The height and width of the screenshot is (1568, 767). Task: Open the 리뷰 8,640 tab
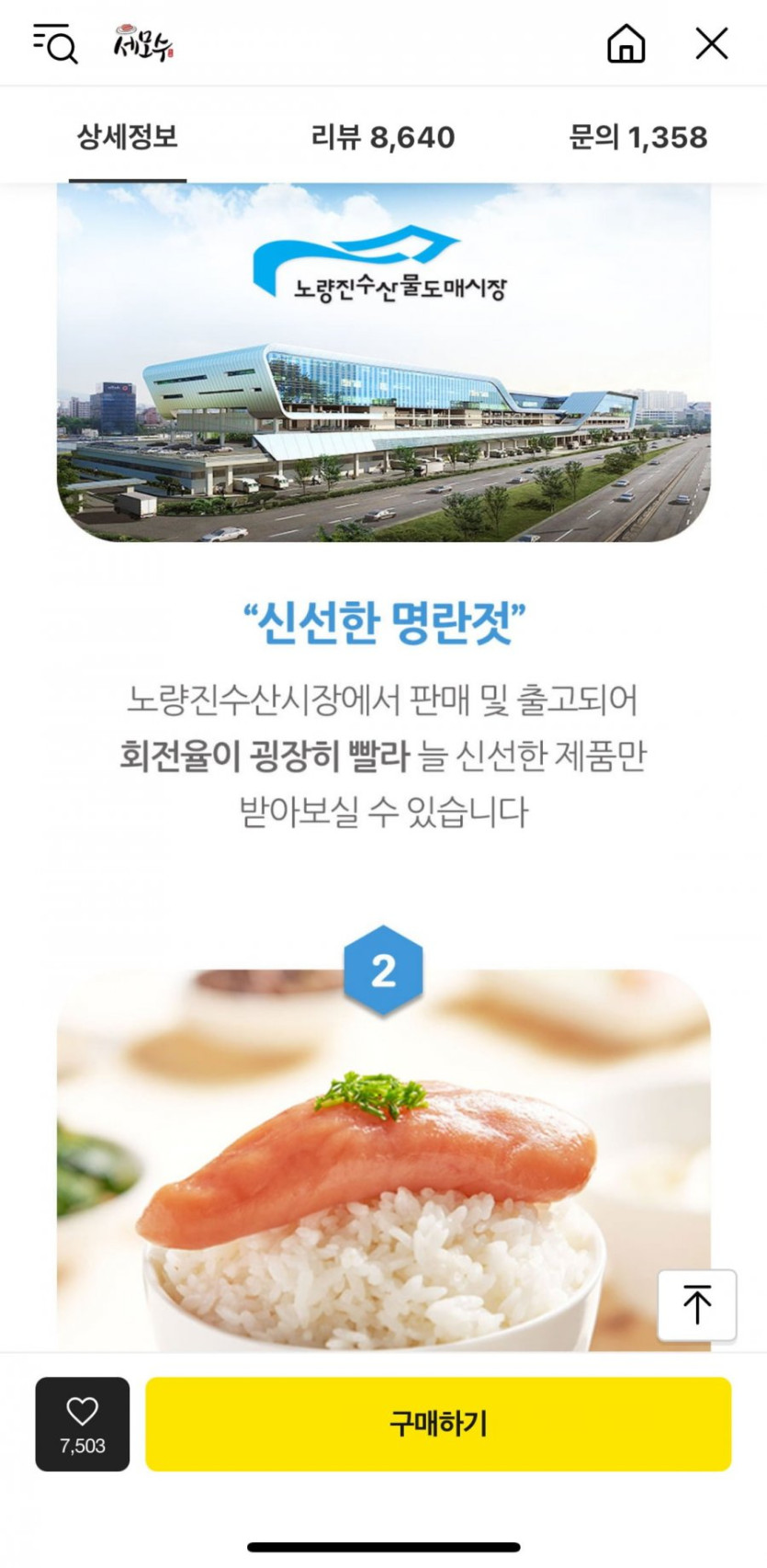click(x=382, y=138)
